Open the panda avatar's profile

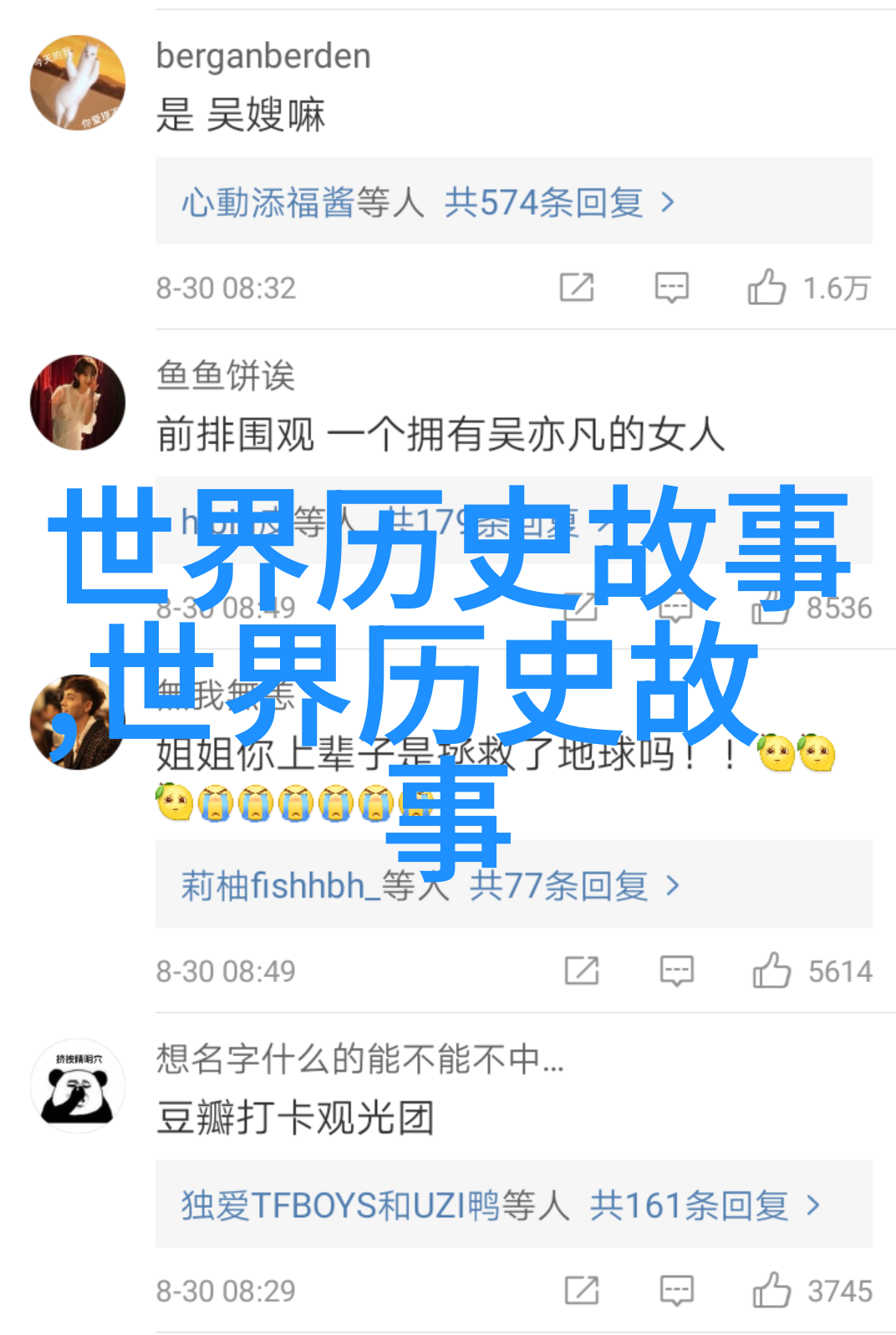[78, 1086]
